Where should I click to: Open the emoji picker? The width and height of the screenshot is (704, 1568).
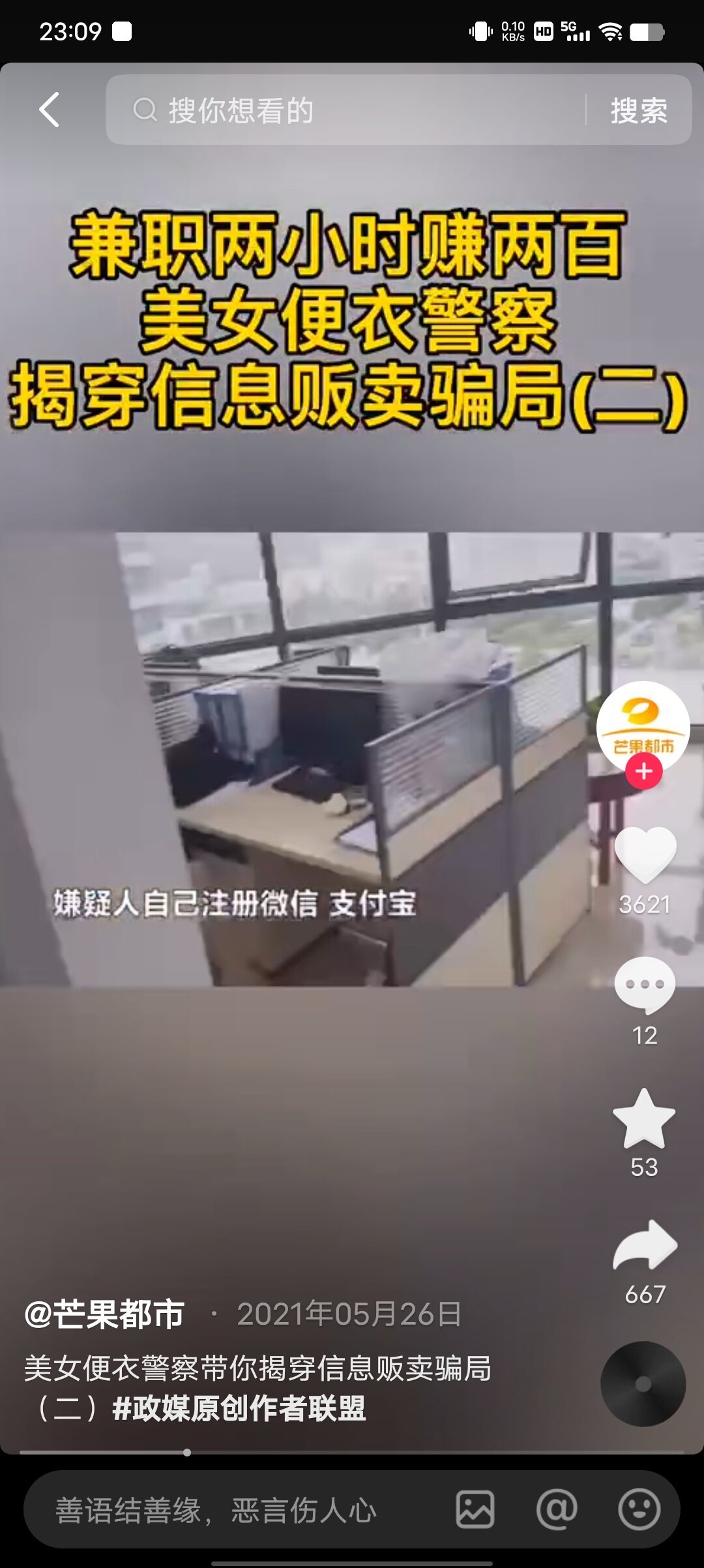(x=639, y=1509)
